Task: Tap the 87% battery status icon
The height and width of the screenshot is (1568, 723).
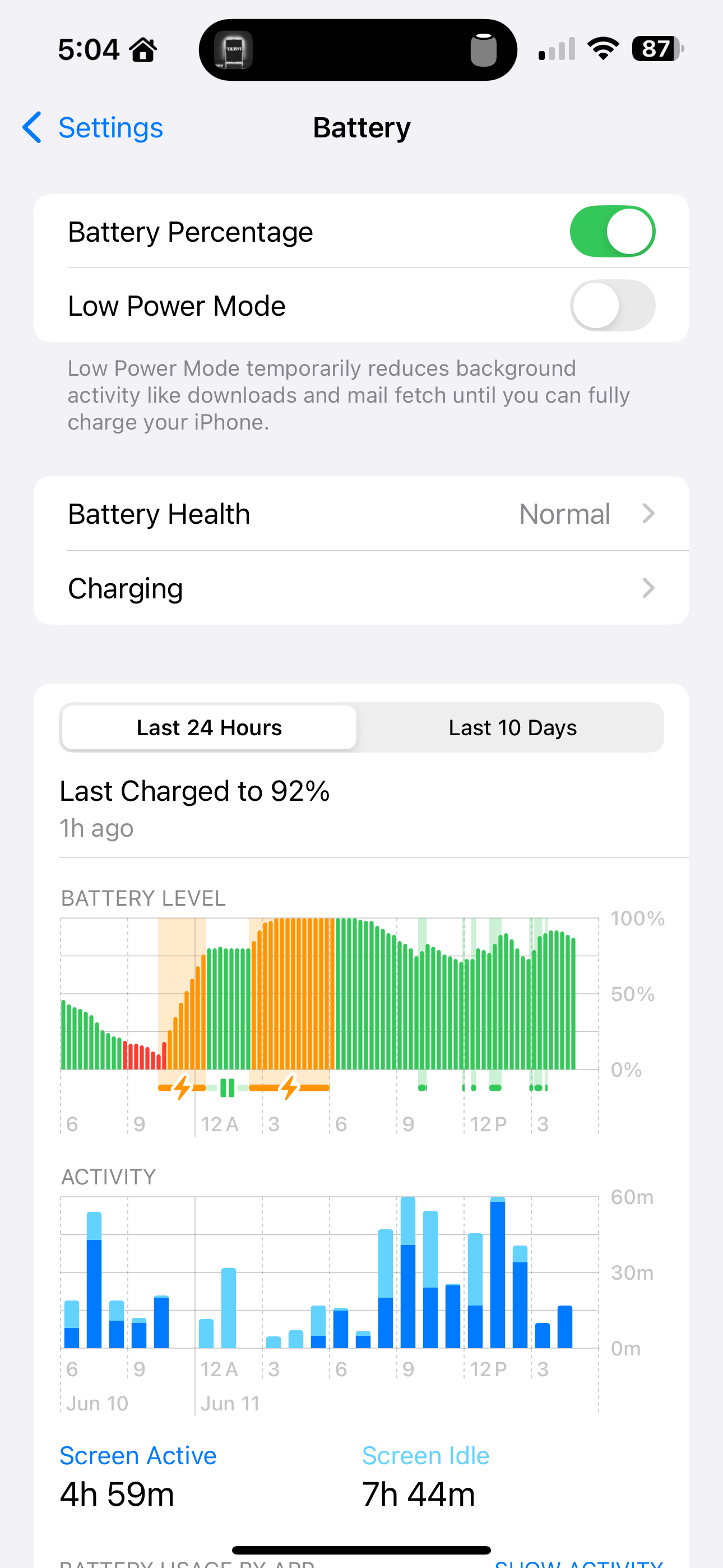Action: coord(657,48)
